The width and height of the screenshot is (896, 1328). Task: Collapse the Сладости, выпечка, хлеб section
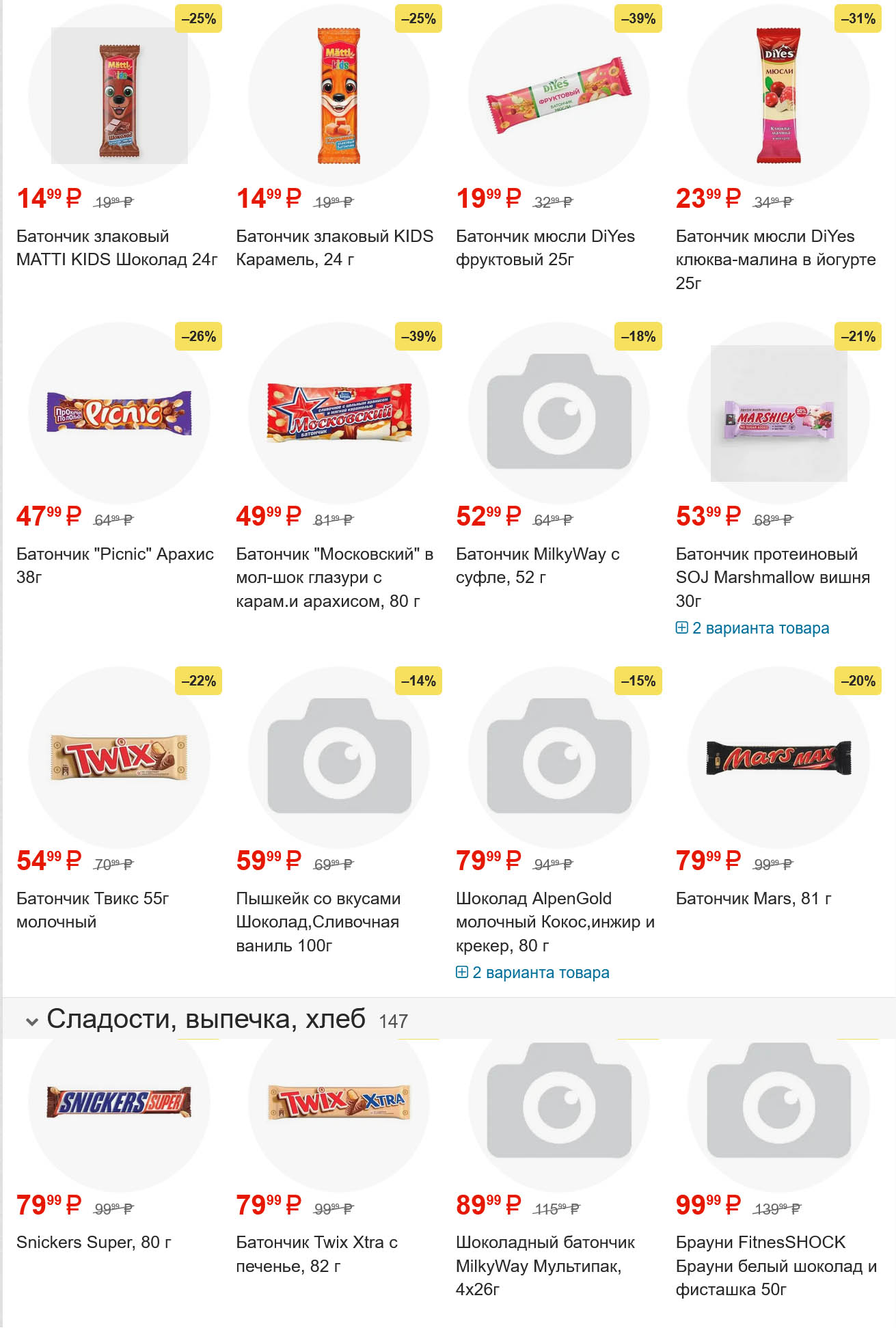pyautogui.click(x=31, y=1021)
